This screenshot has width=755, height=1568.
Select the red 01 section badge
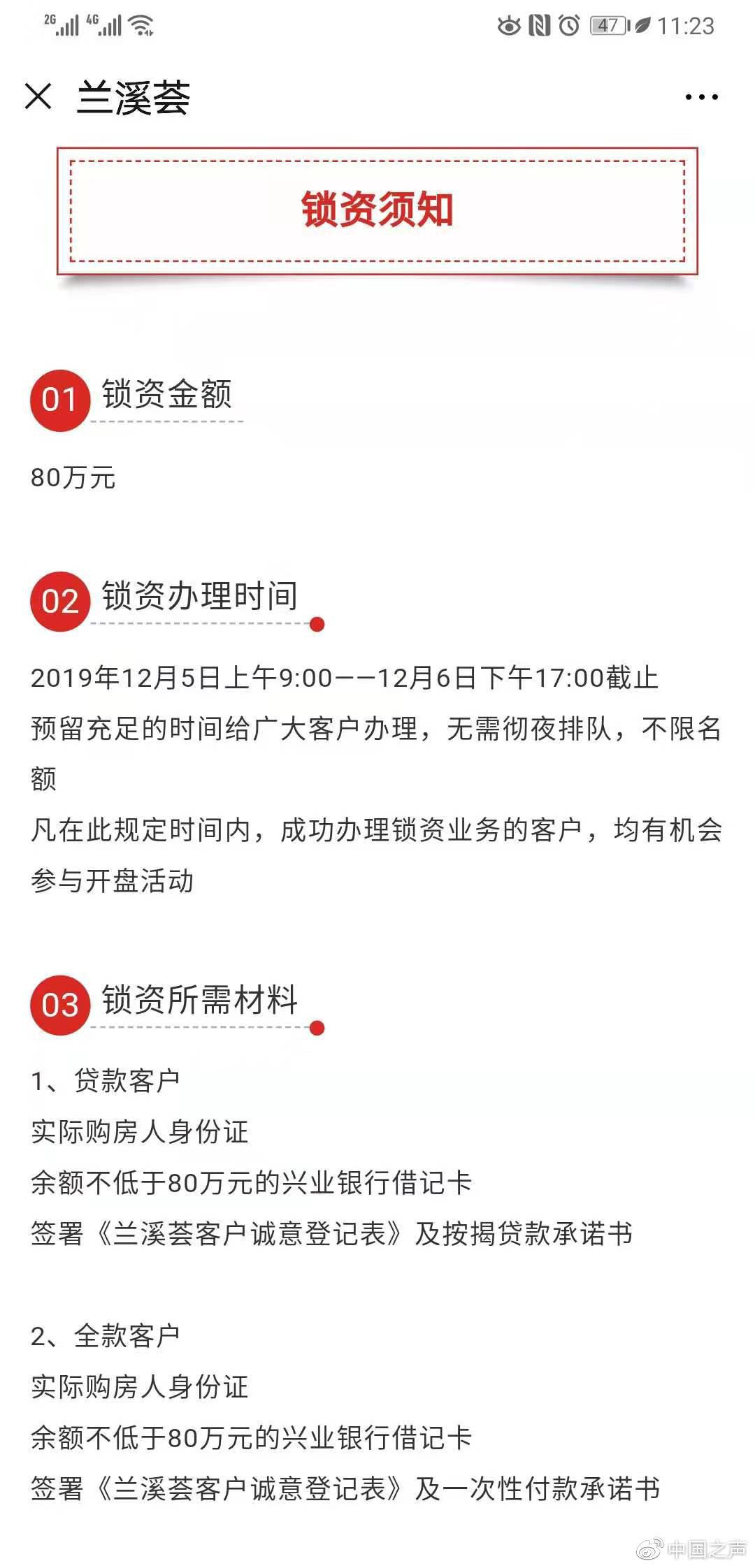coord(62,398)
